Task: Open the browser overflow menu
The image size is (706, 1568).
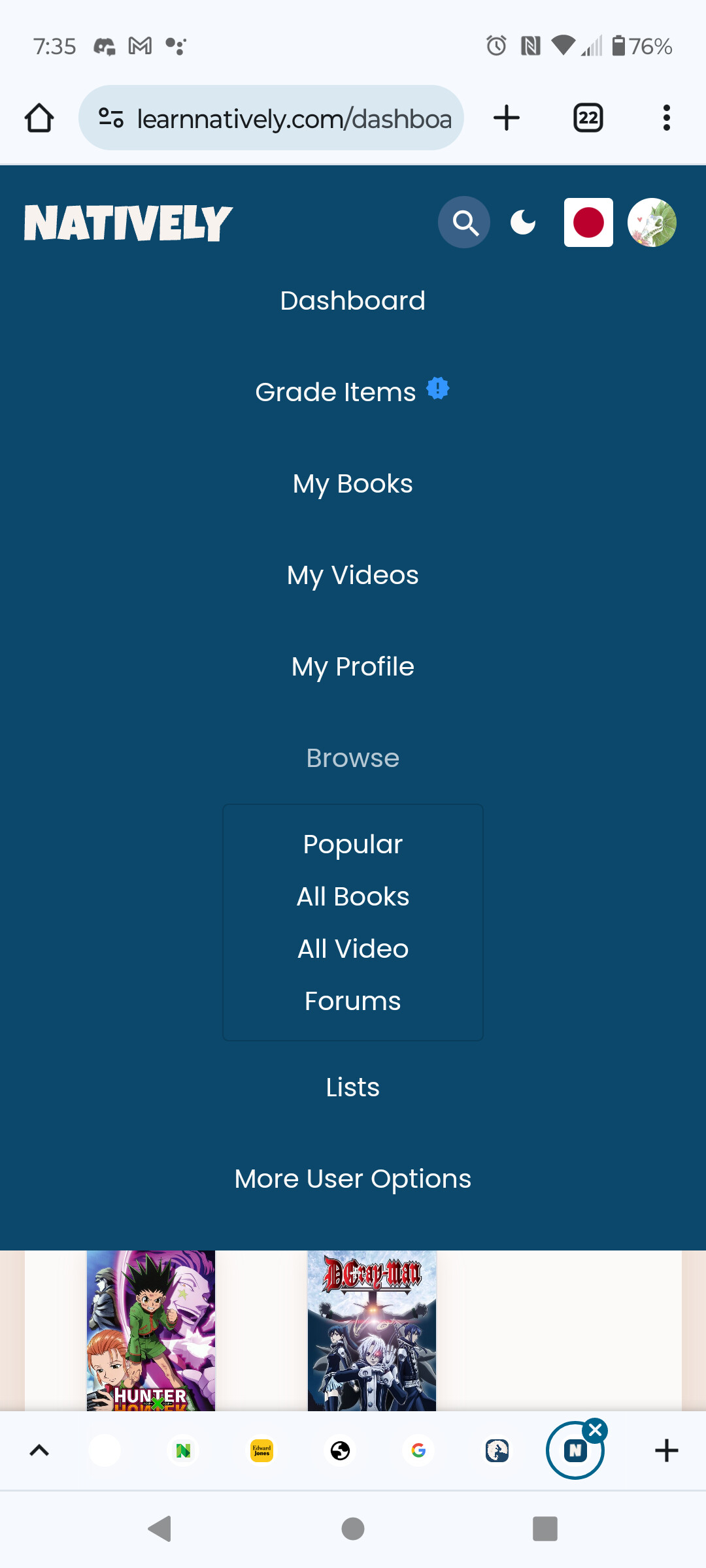Action: [667, 118]
